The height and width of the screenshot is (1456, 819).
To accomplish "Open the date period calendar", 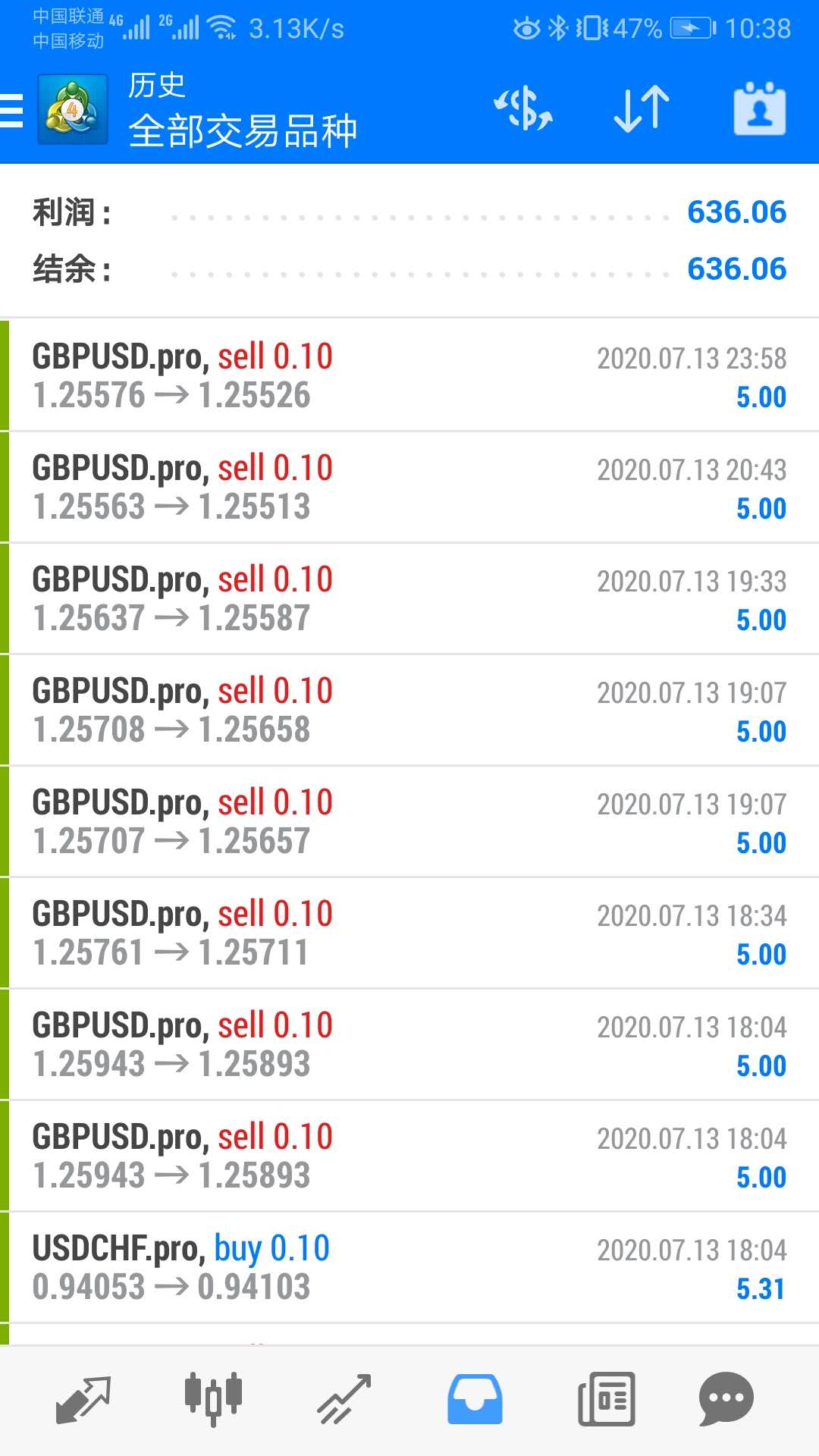I will click(x=759, y=108).
